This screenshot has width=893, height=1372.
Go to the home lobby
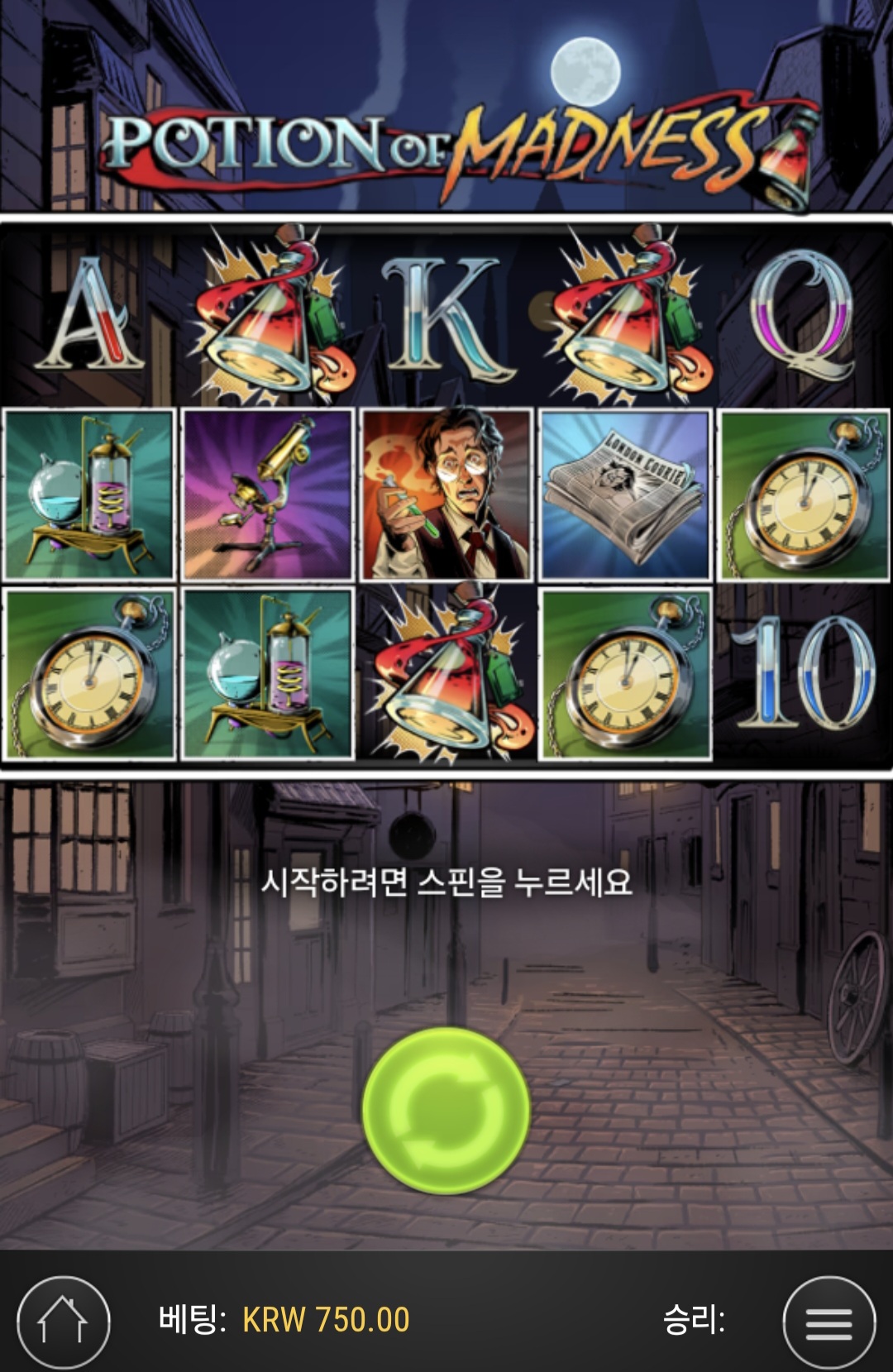[63, 1321]
